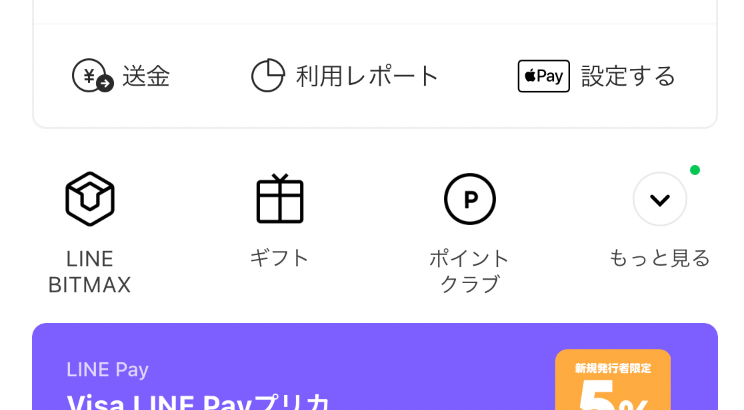
Task: Open 送金 money transfer
Action: [121, 76]
